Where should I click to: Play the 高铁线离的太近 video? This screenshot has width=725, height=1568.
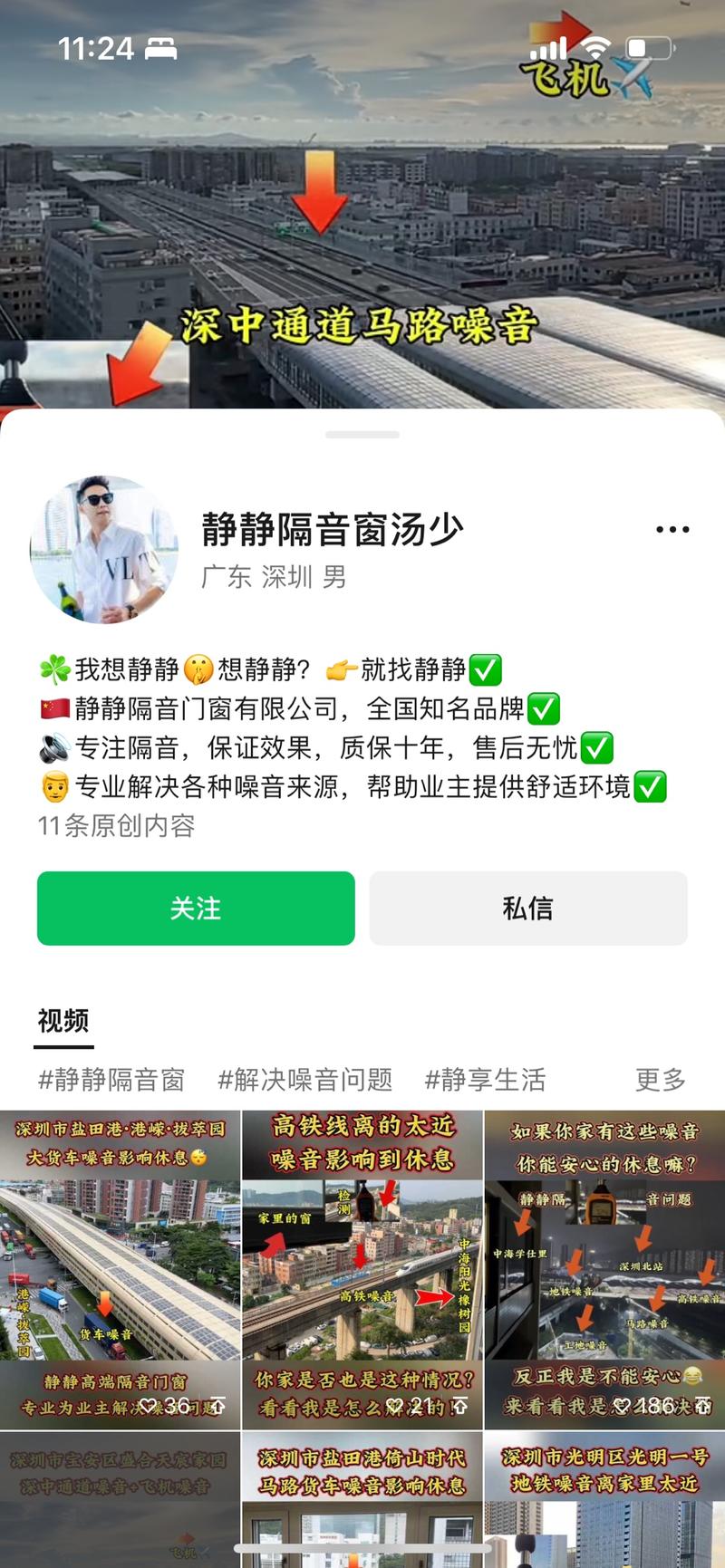362,1268
